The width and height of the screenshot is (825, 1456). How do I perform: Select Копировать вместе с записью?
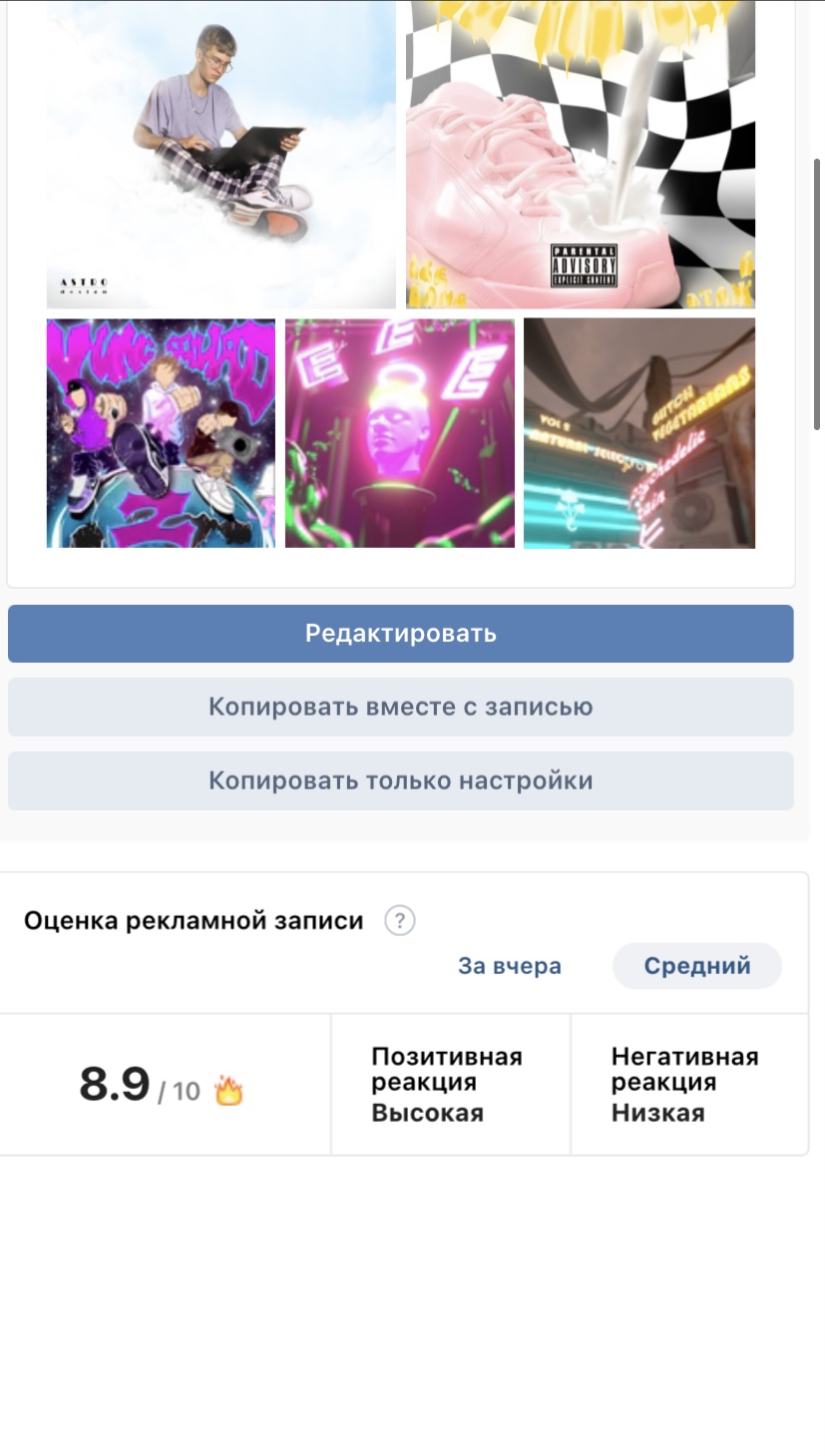tap(400, 707)
